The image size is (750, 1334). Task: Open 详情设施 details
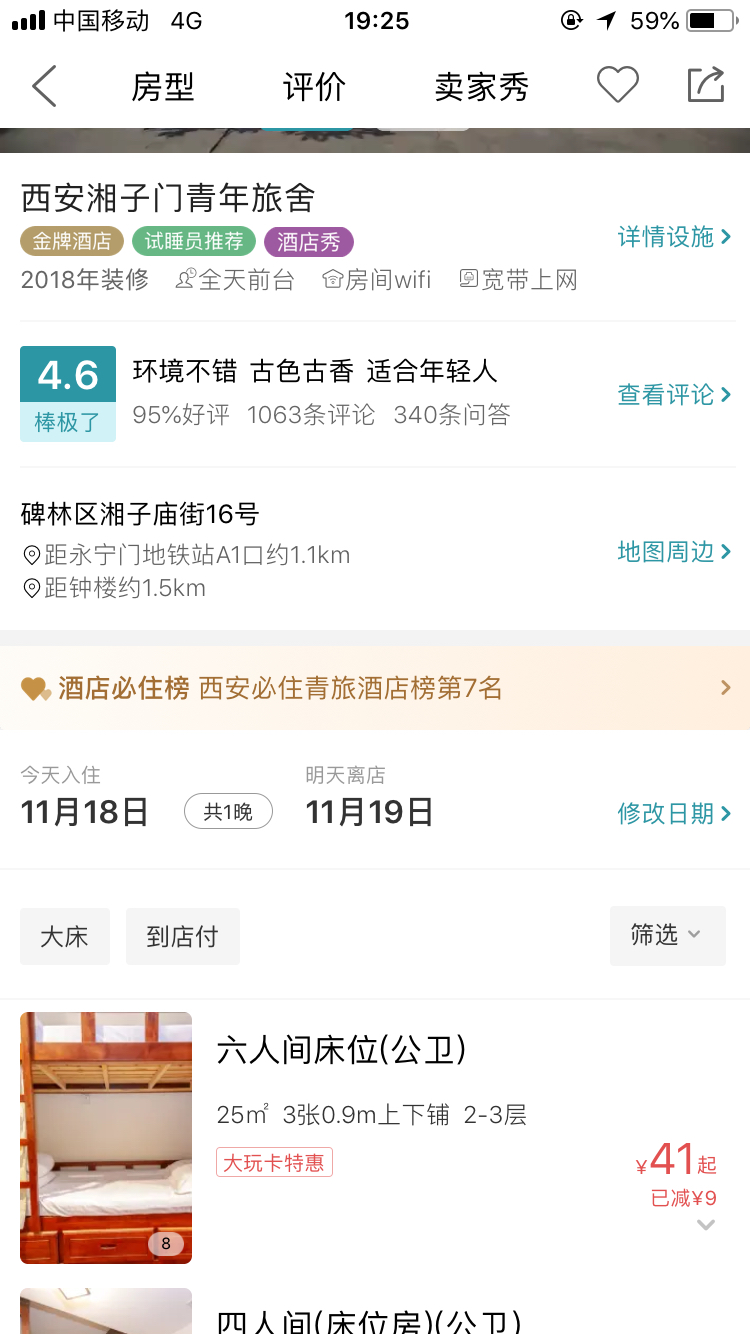(x=674, y=237)
